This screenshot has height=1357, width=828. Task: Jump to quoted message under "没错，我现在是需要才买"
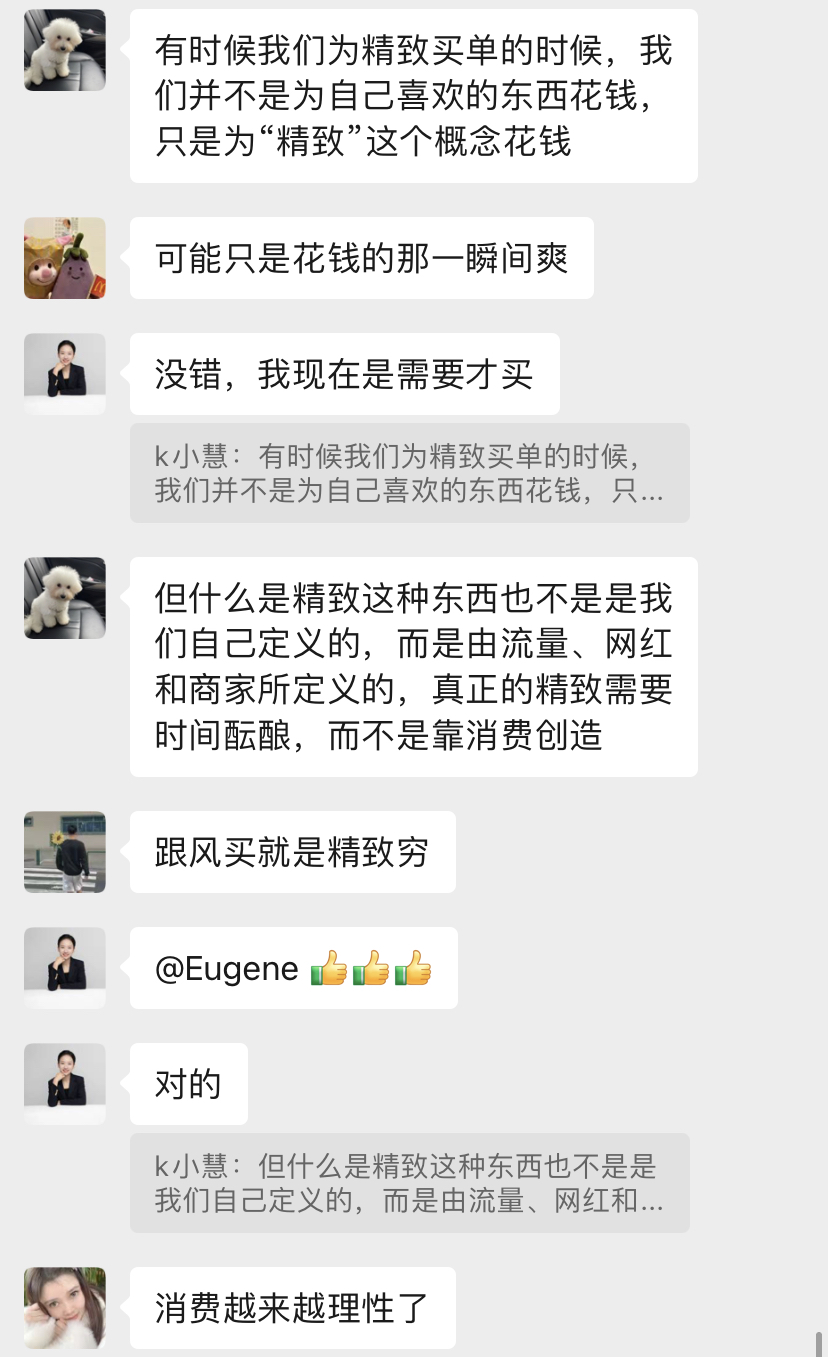tap(409, 473)
